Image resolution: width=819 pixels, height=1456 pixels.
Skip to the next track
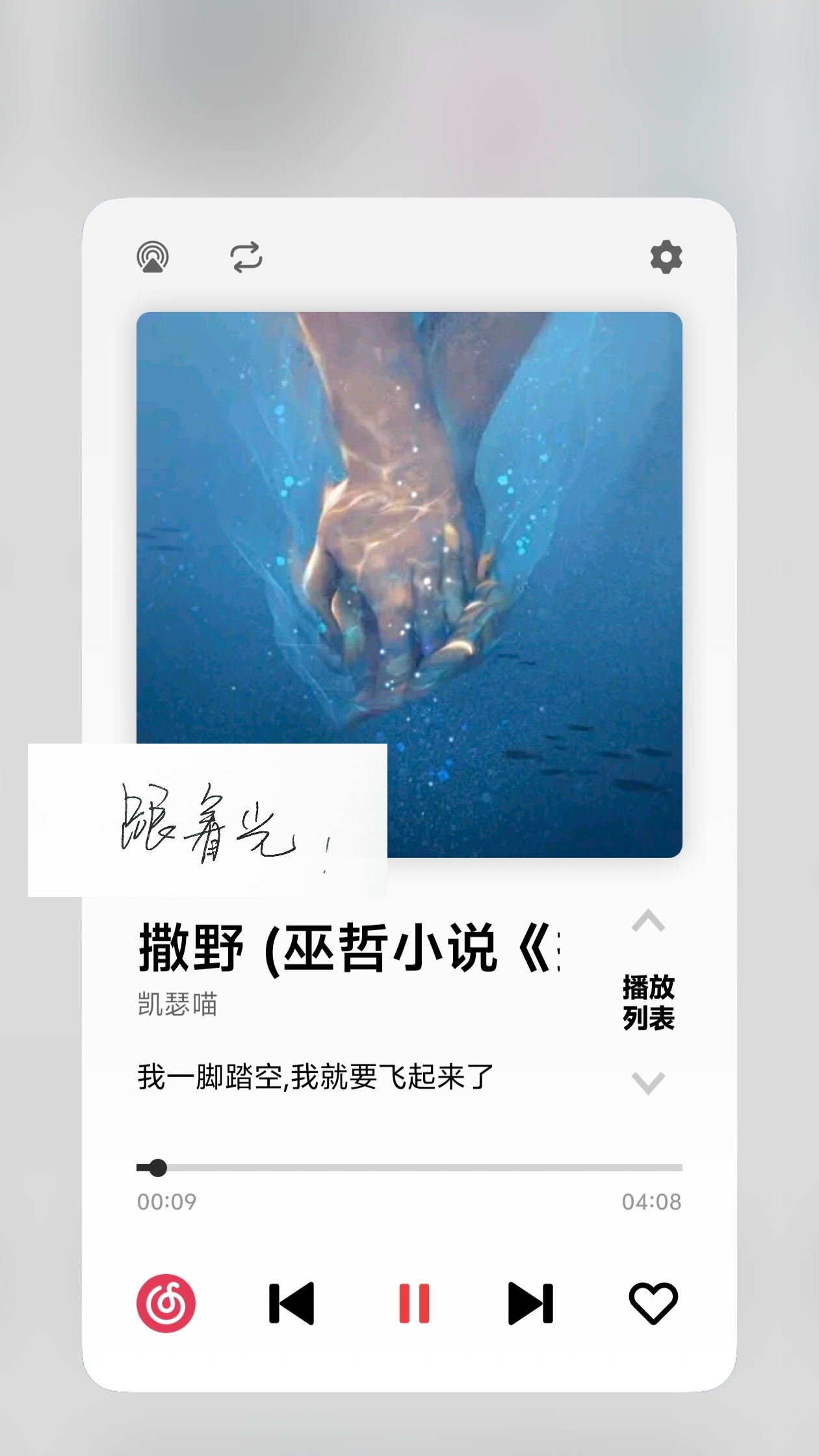(530, 1303)
